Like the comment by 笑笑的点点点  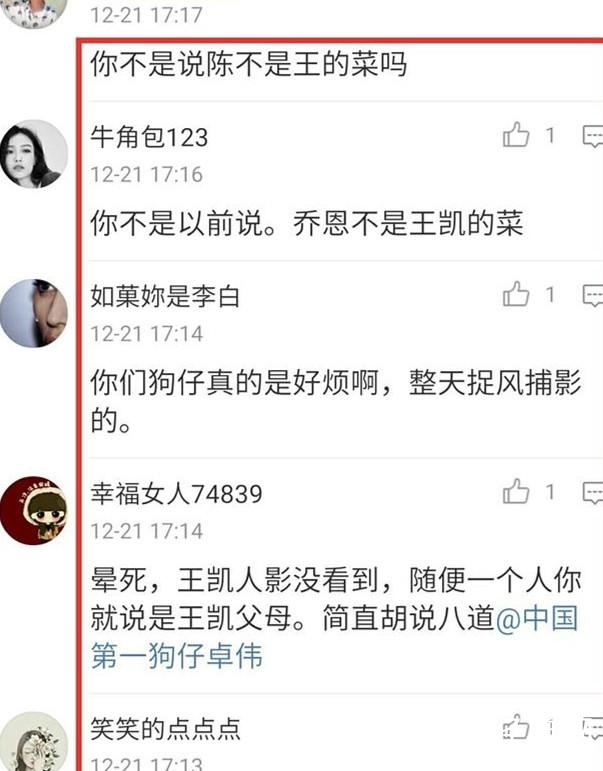[x=516, y=727]
